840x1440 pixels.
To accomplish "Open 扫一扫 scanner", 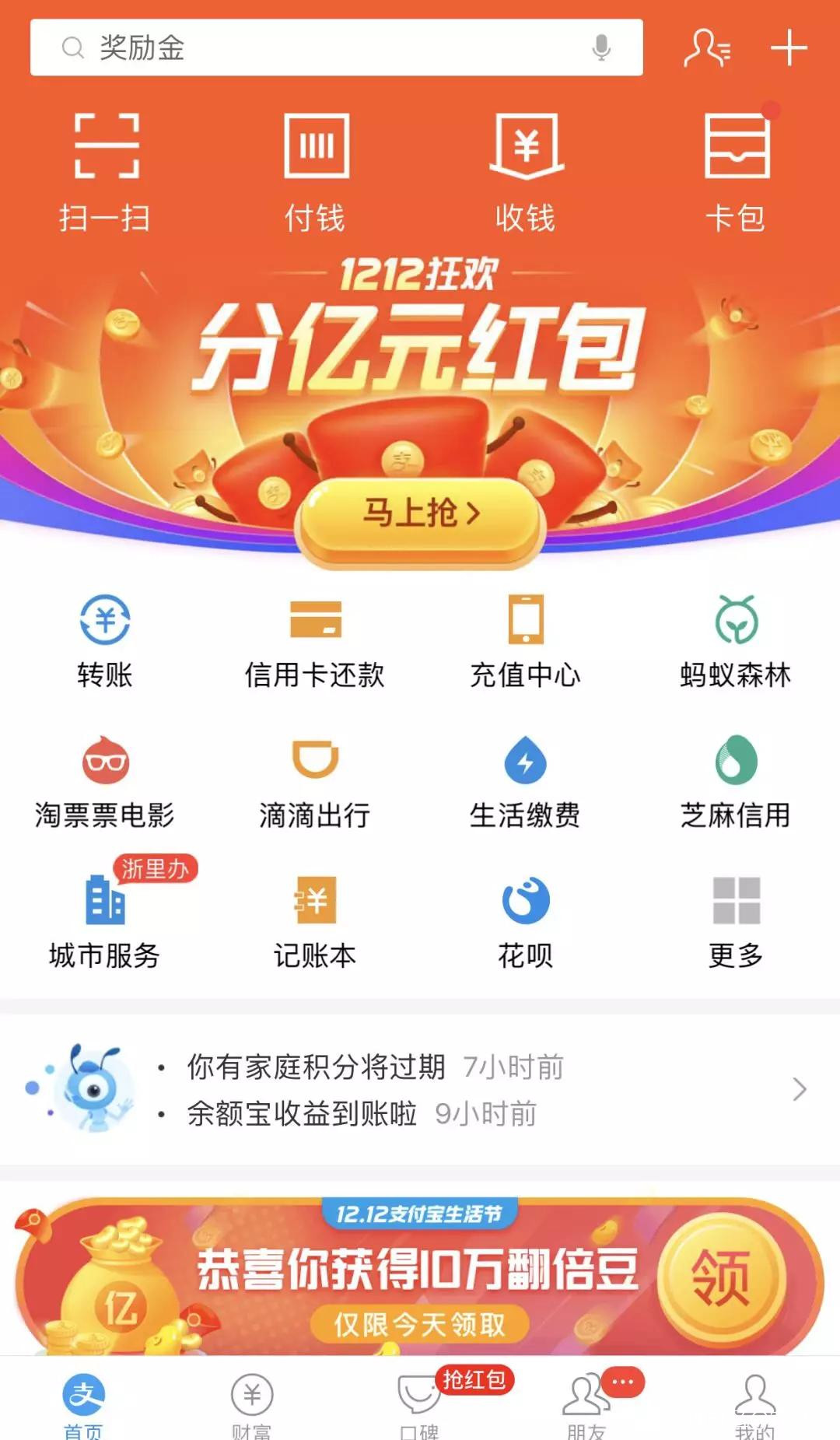I will [x=105, y=171].
